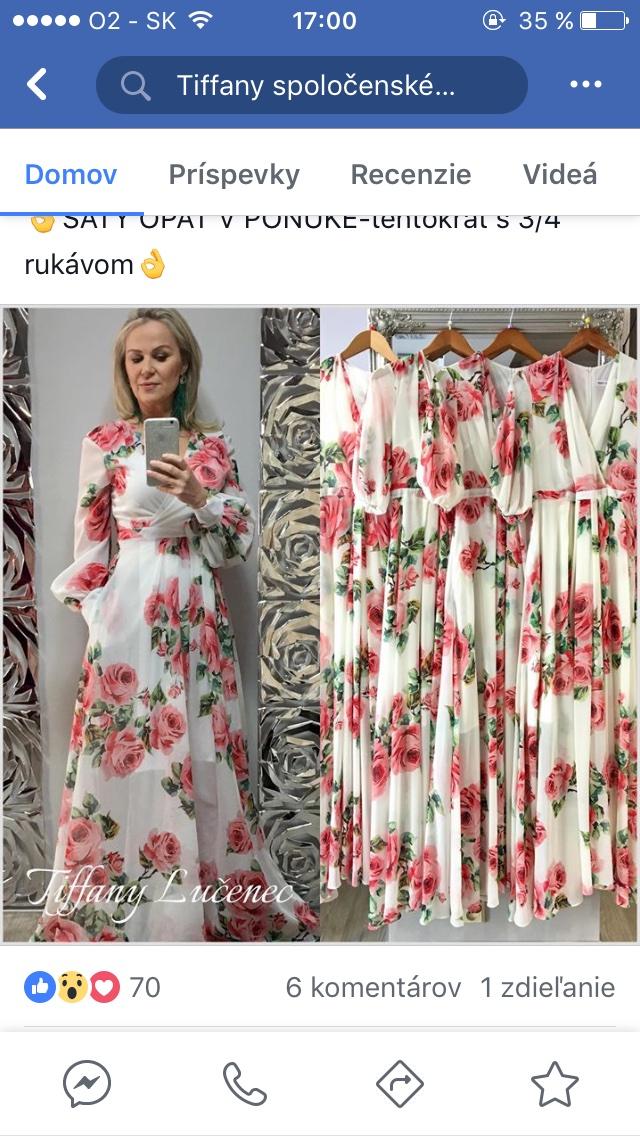640x1136 pixels.
Task: Open the Tiffany spoločenské search field
Action: click(311, 85)
